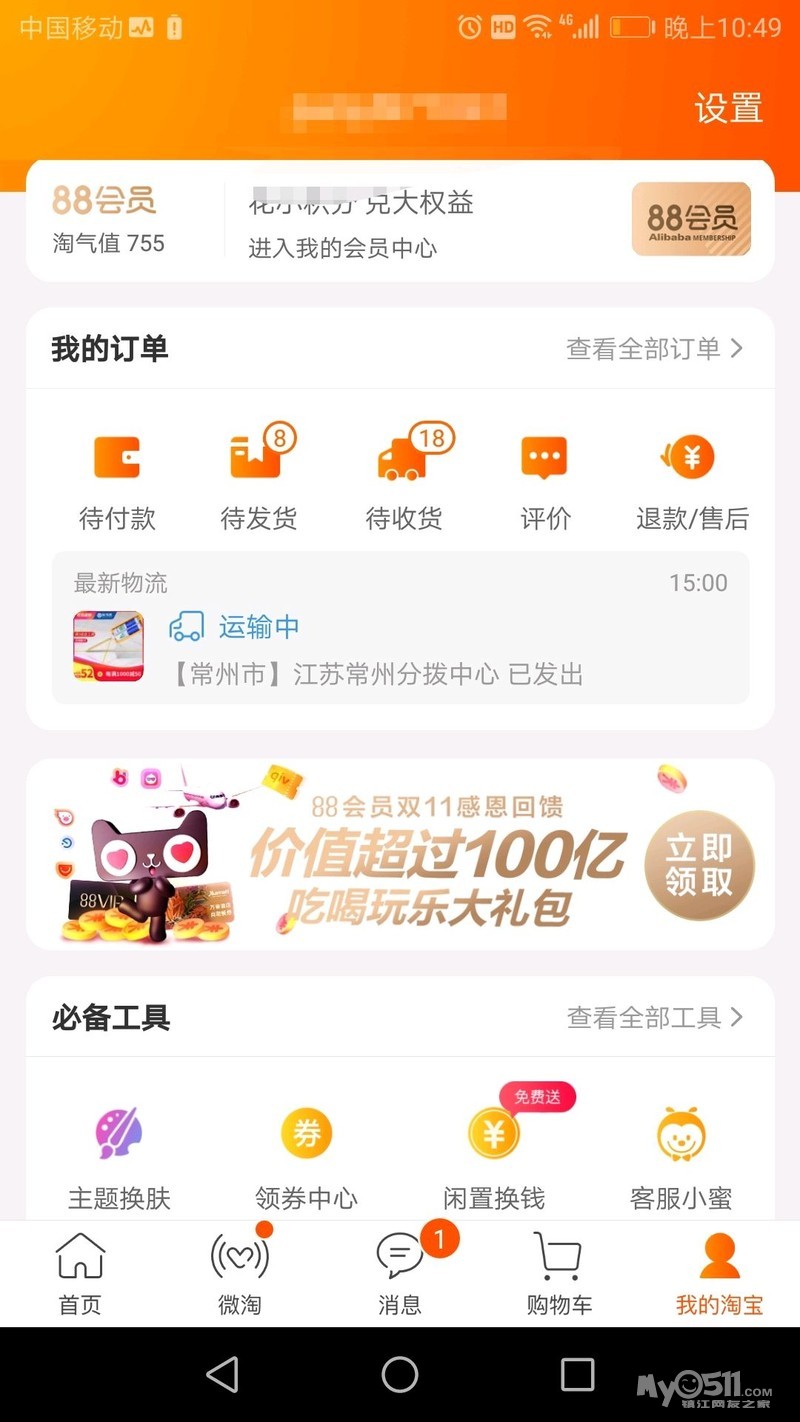This screenshot has height=1422, width=800.
Task: Open 设置 settings
Action: (x=728, y=108)
